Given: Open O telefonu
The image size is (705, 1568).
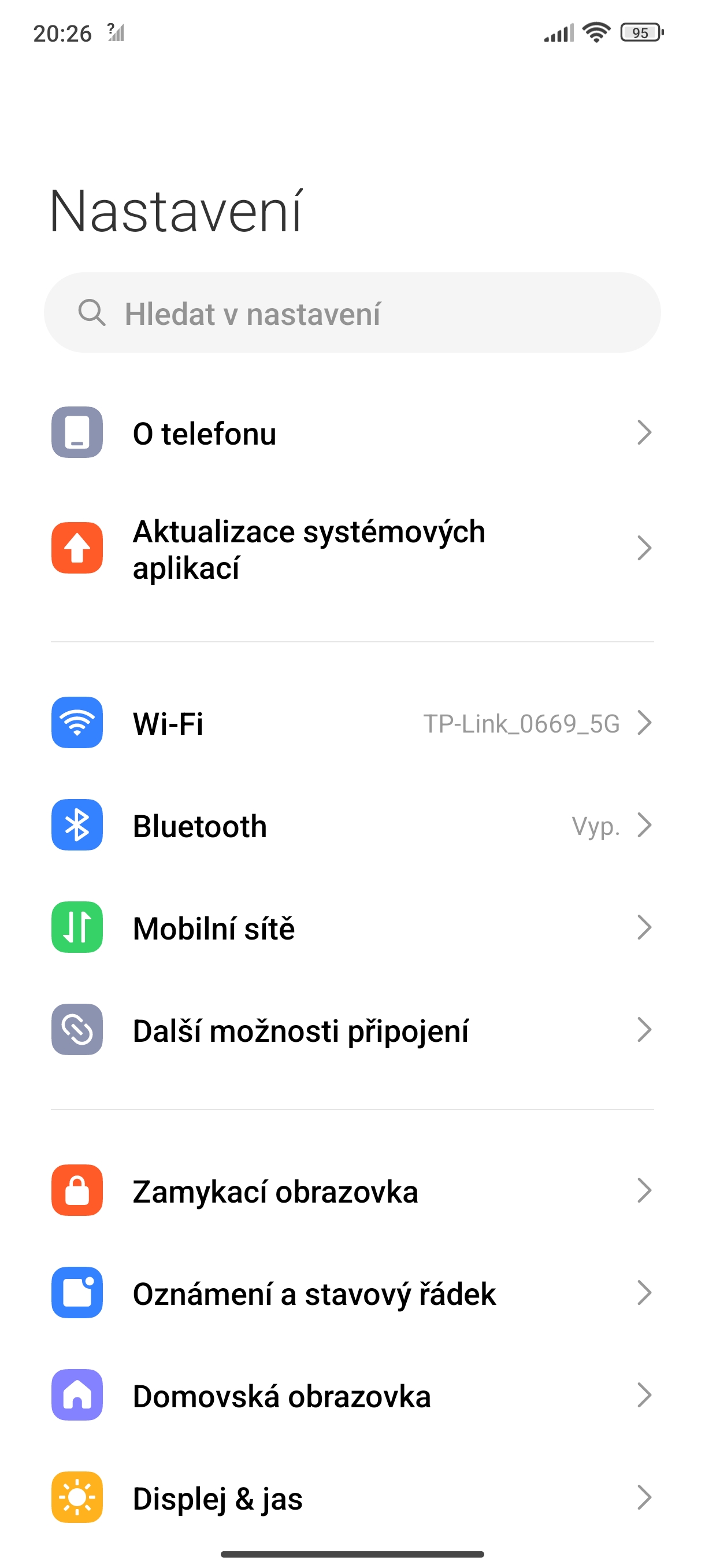Looking at the screenshot, I should click(352, 433).
